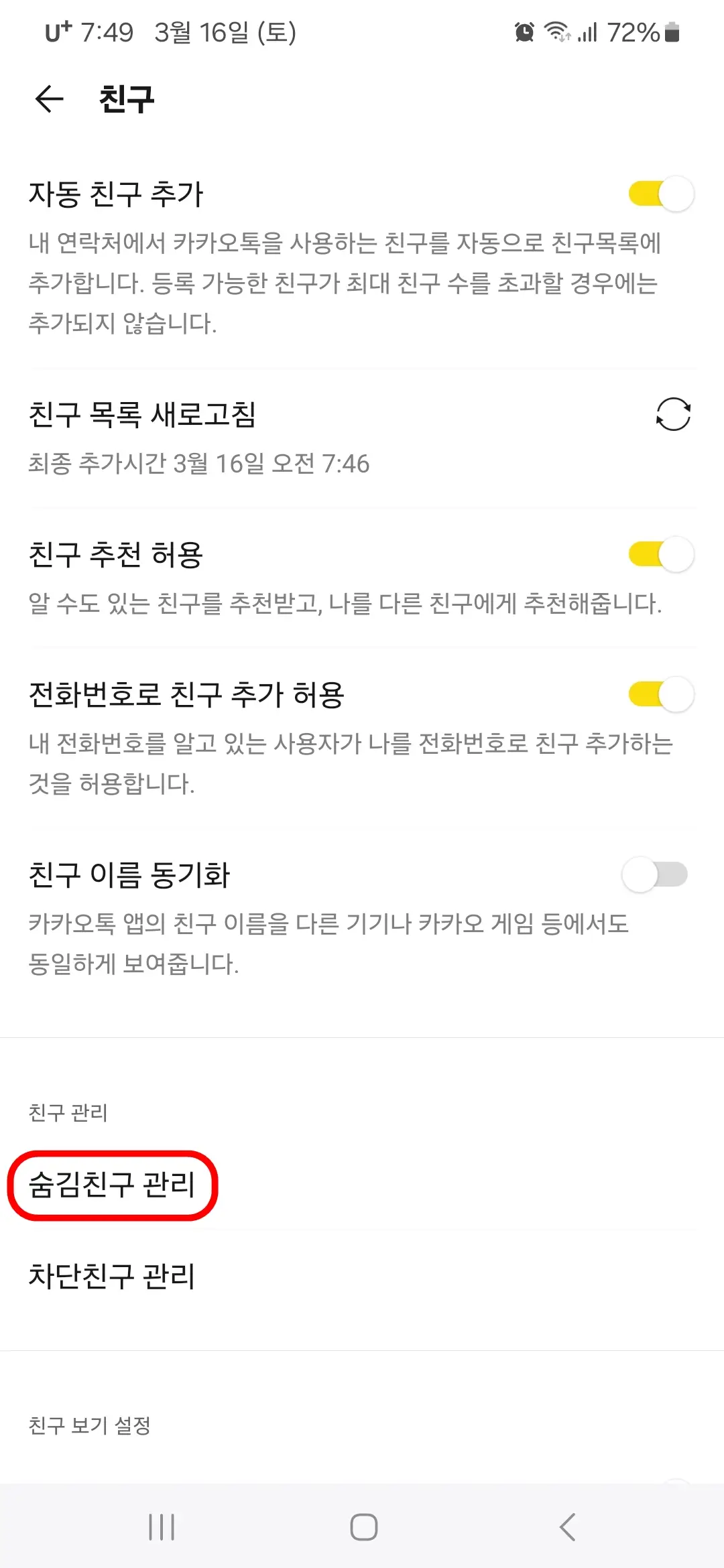The width and height of the screenshot is (724, 1568).
Task: Tap the back arrow to exit Friends settings
Action: click(x=48, y=101)
